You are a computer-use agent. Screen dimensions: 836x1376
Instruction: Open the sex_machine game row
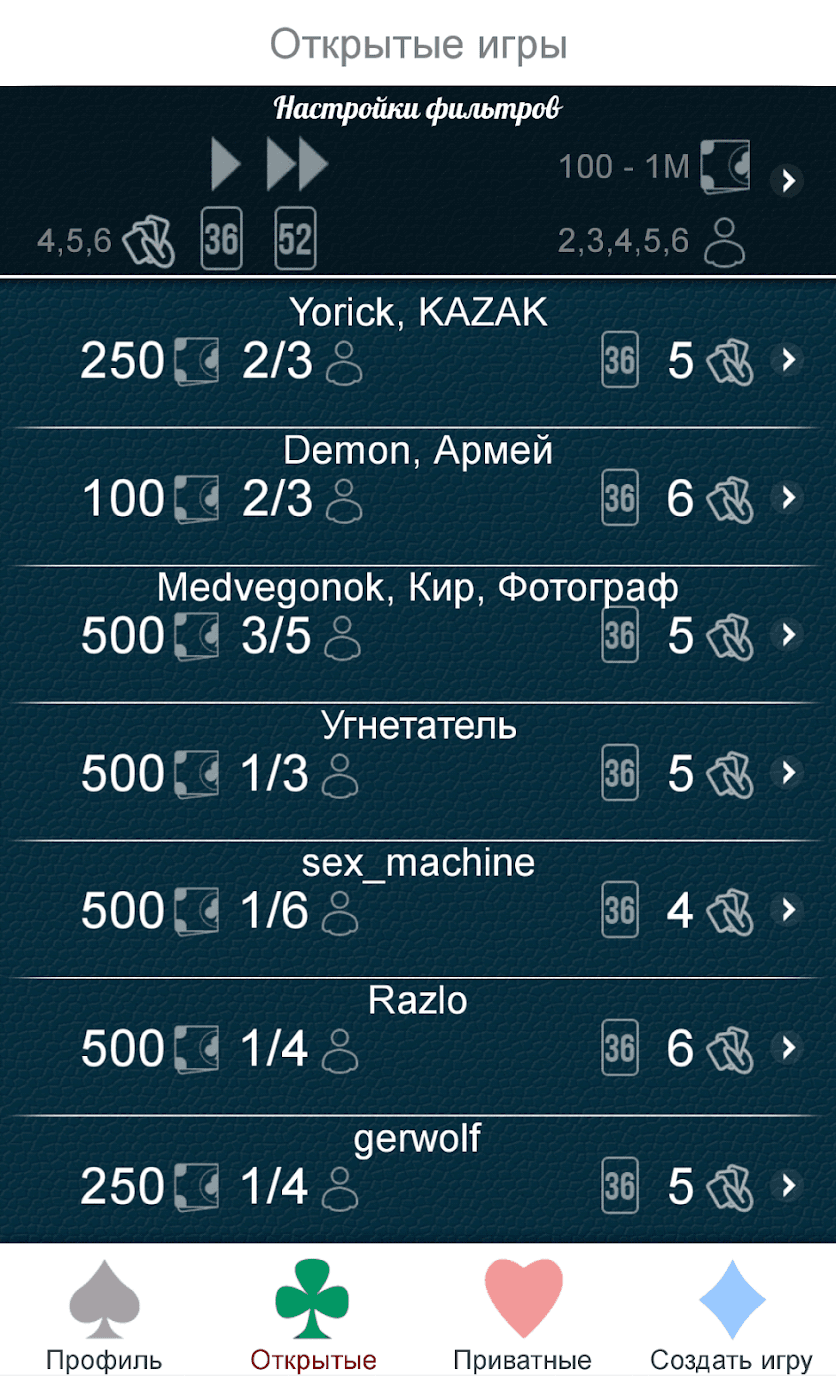coord(789,910)
